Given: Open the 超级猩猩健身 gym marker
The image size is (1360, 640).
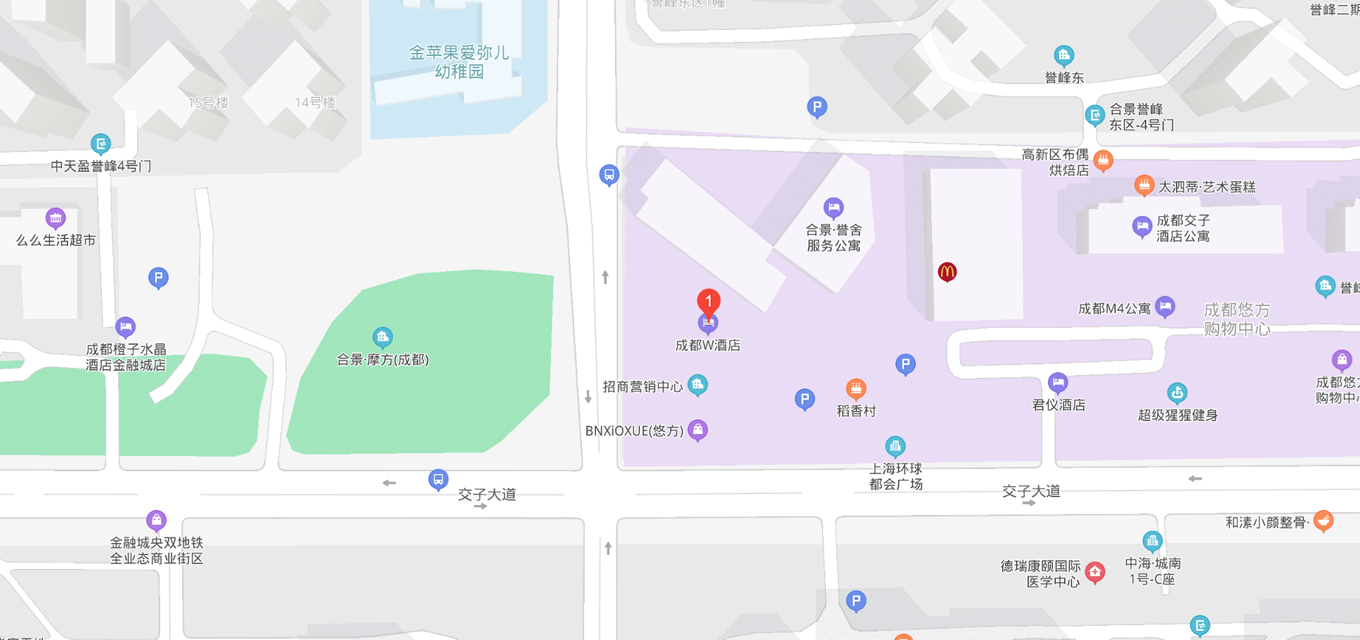Looking at the screenshot, I should [x=1177, y=392].
